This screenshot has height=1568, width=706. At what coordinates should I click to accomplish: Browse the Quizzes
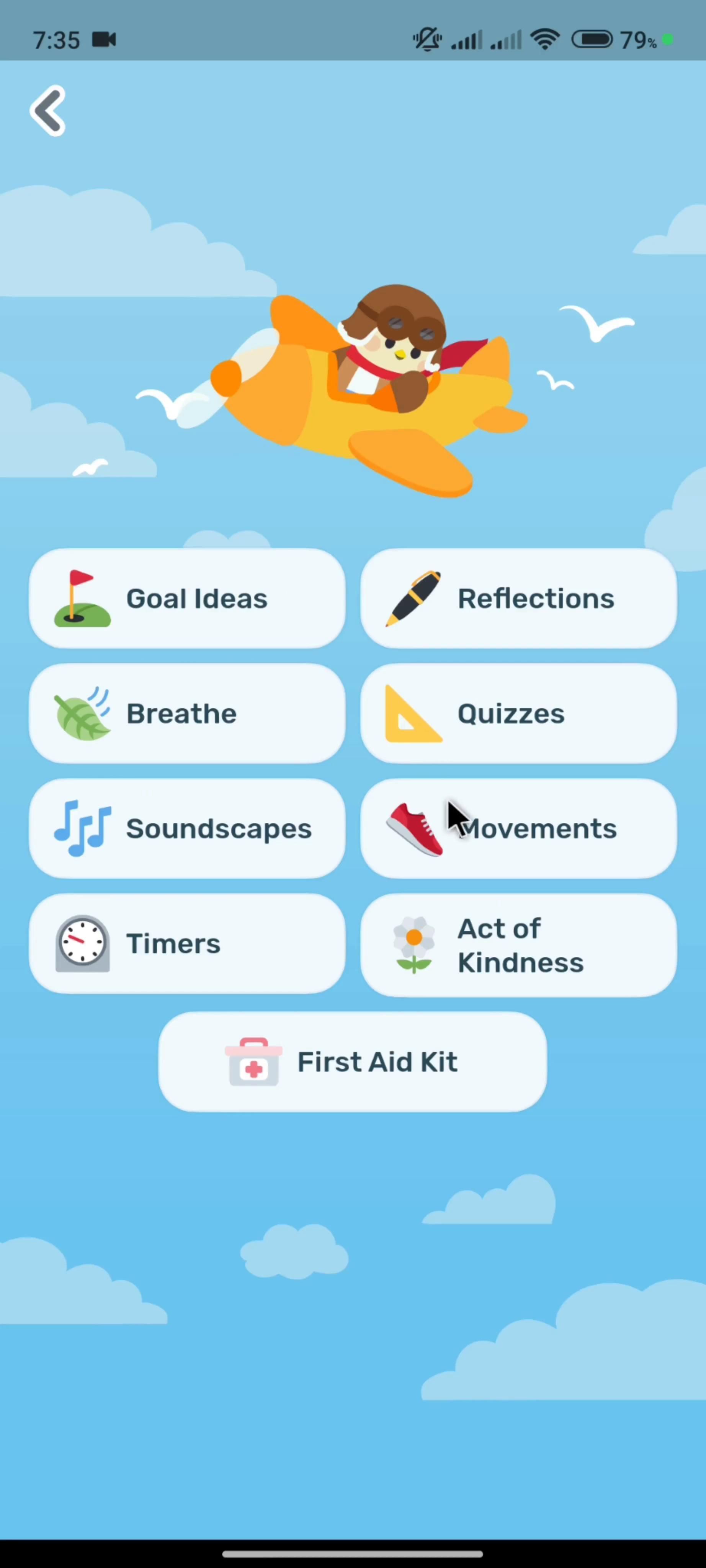click(518, 714)
